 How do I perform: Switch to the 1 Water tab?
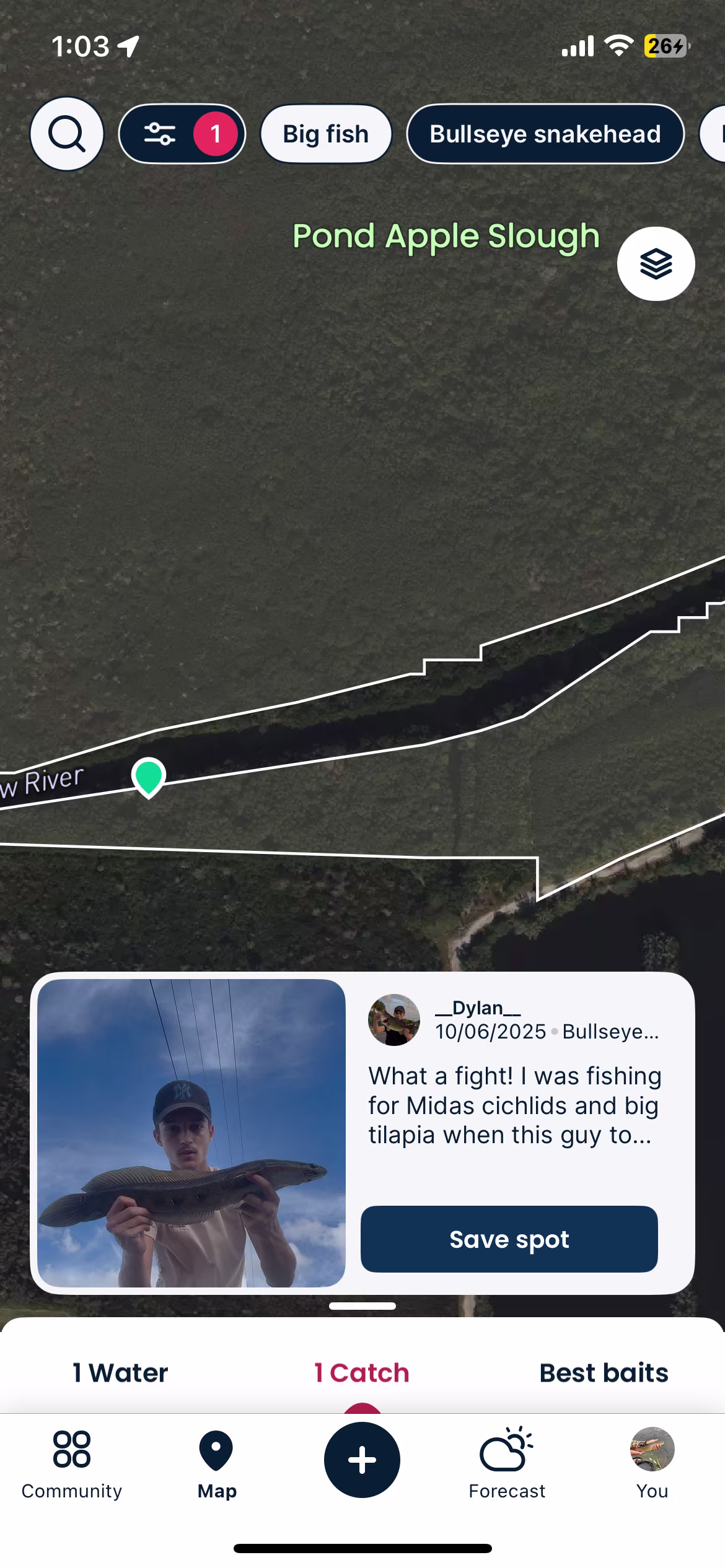(120, 1373)
